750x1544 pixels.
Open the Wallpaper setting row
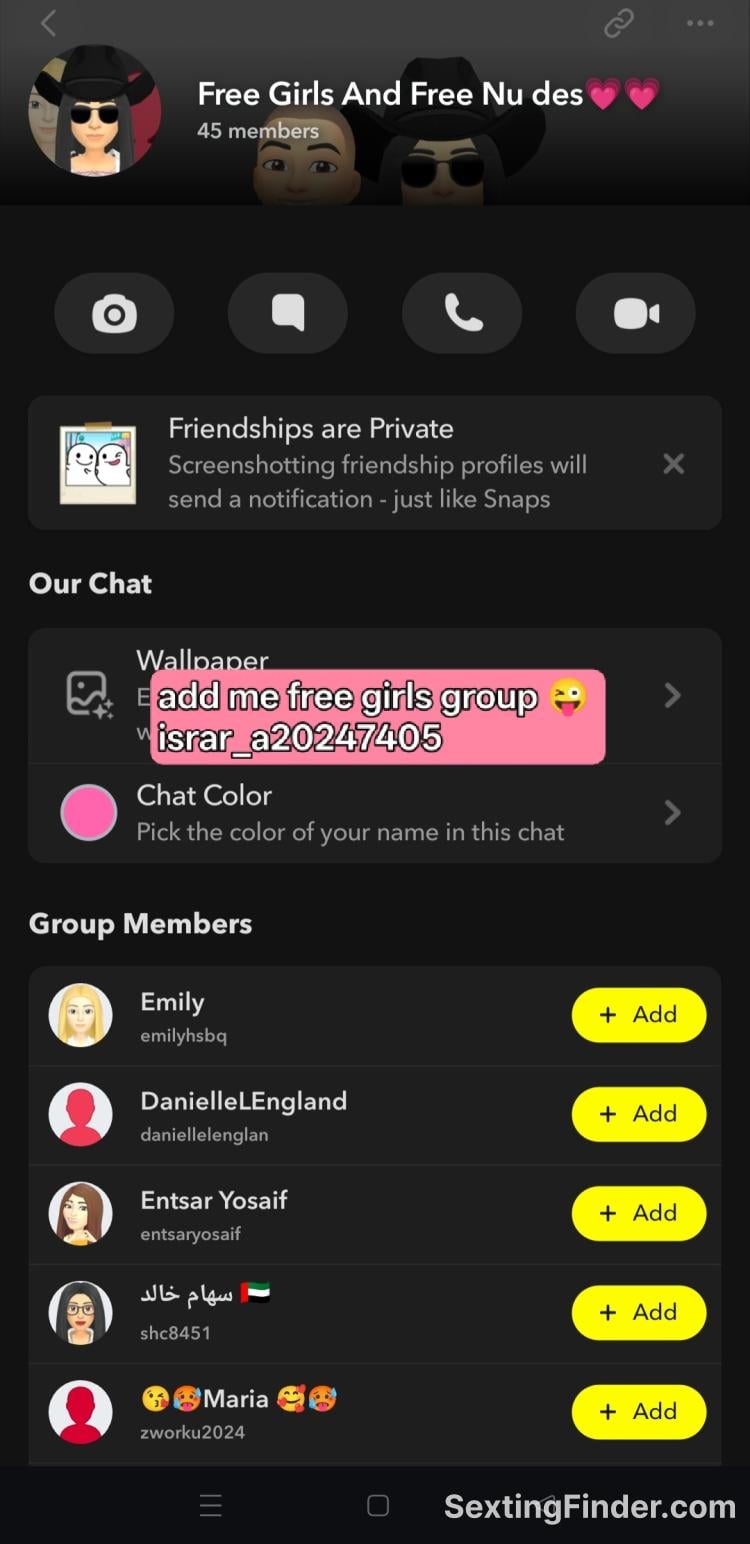click(x=375, y=696)
